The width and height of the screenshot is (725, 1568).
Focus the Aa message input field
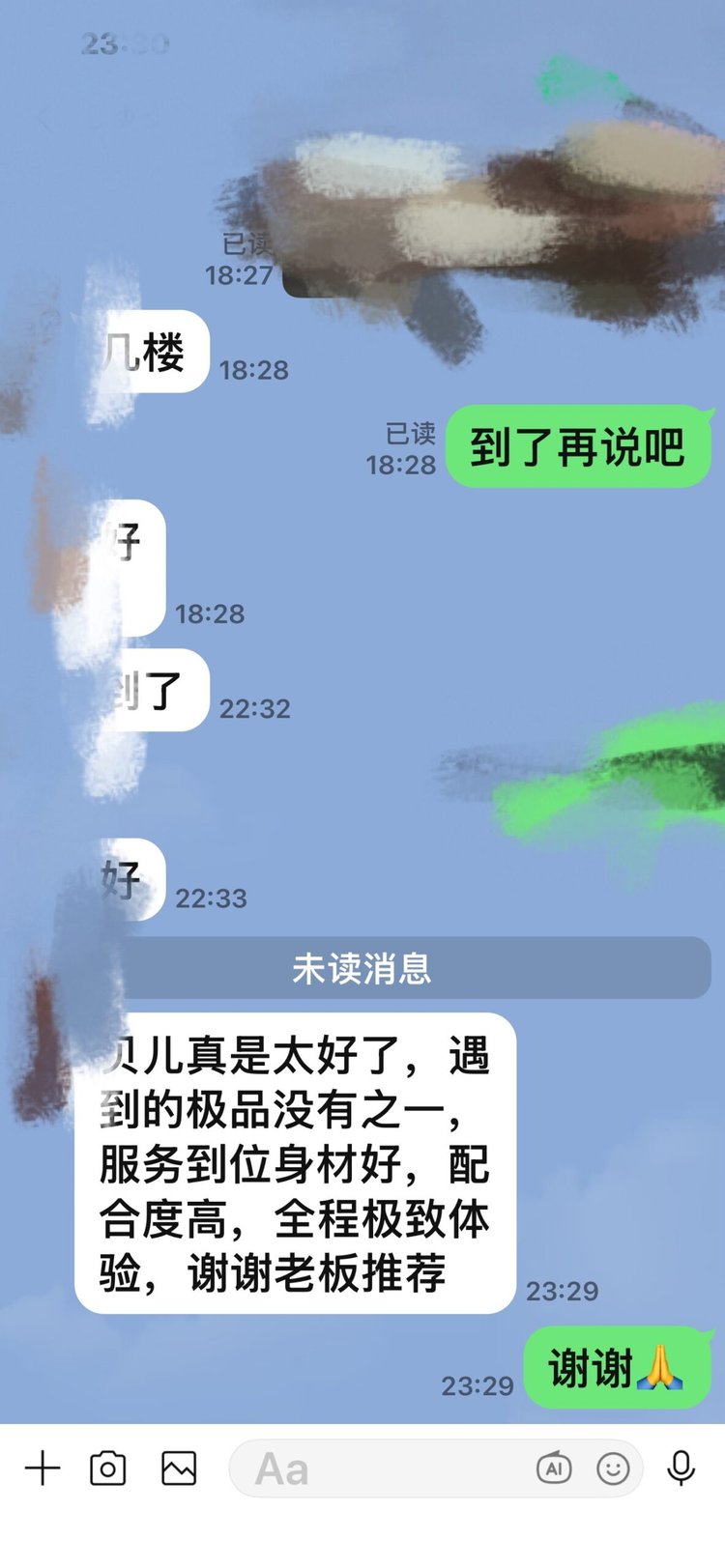pos(377,1469)
